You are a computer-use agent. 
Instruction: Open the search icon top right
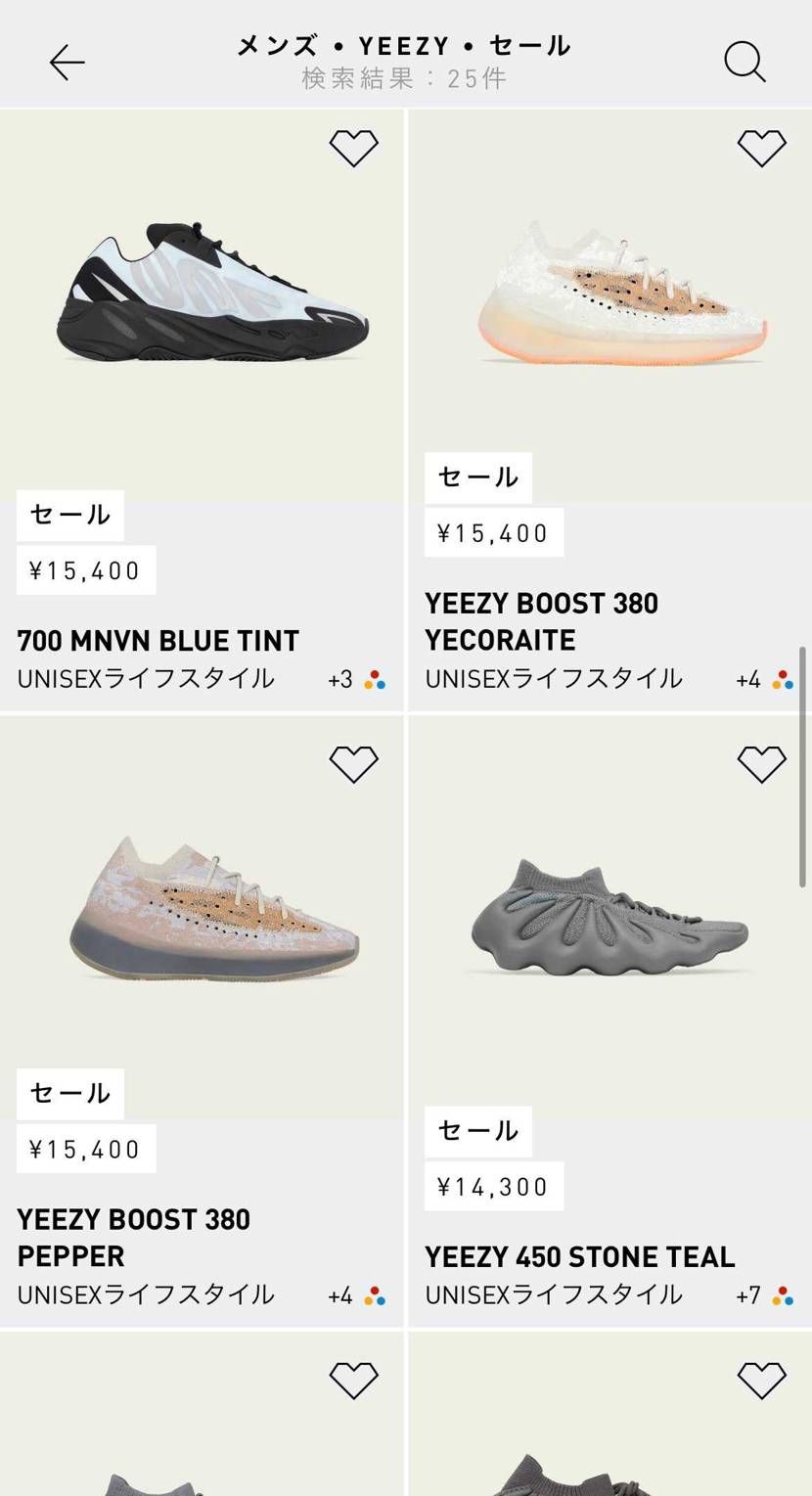pyautogui.click(x=744, y=62)
